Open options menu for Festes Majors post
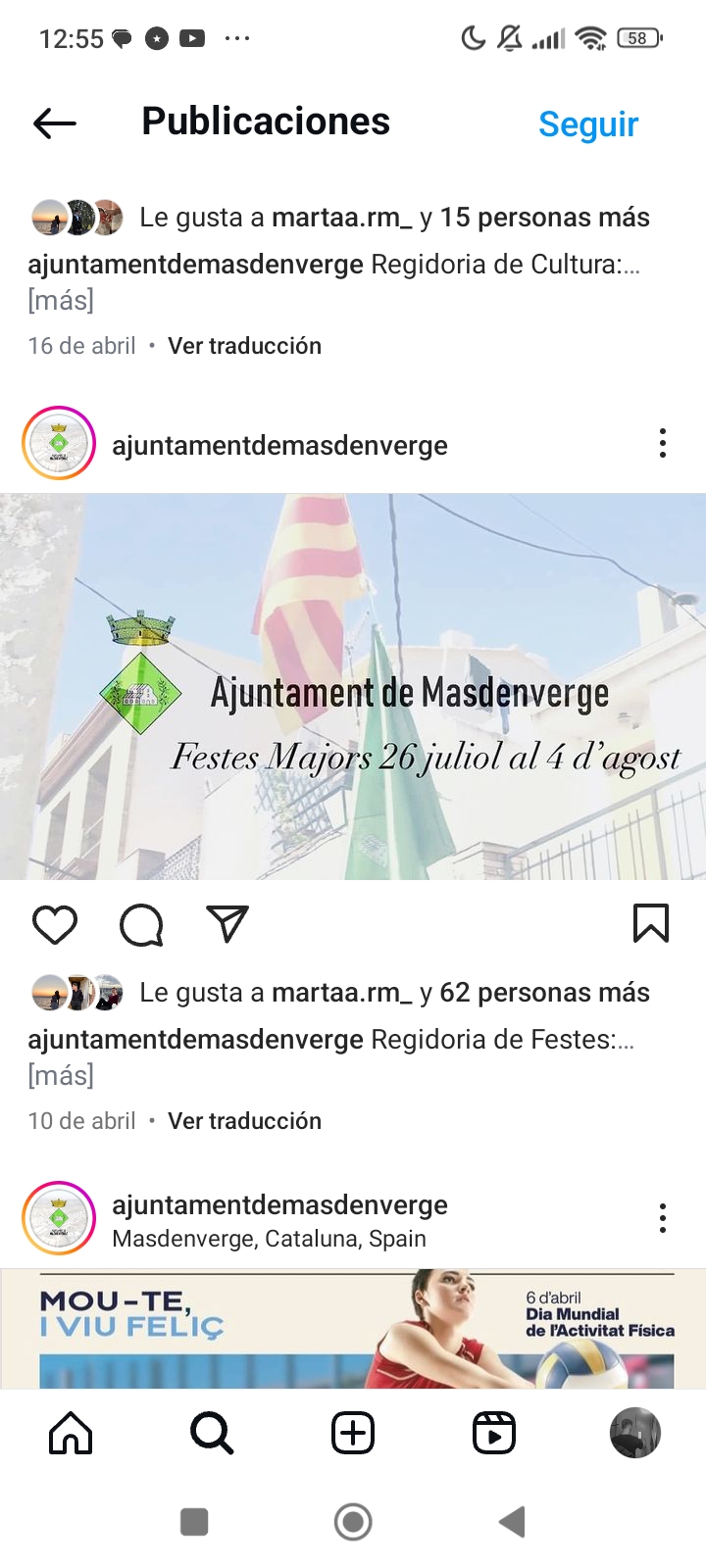Viewport: 706px width, 1568px height. pos(663,444)
